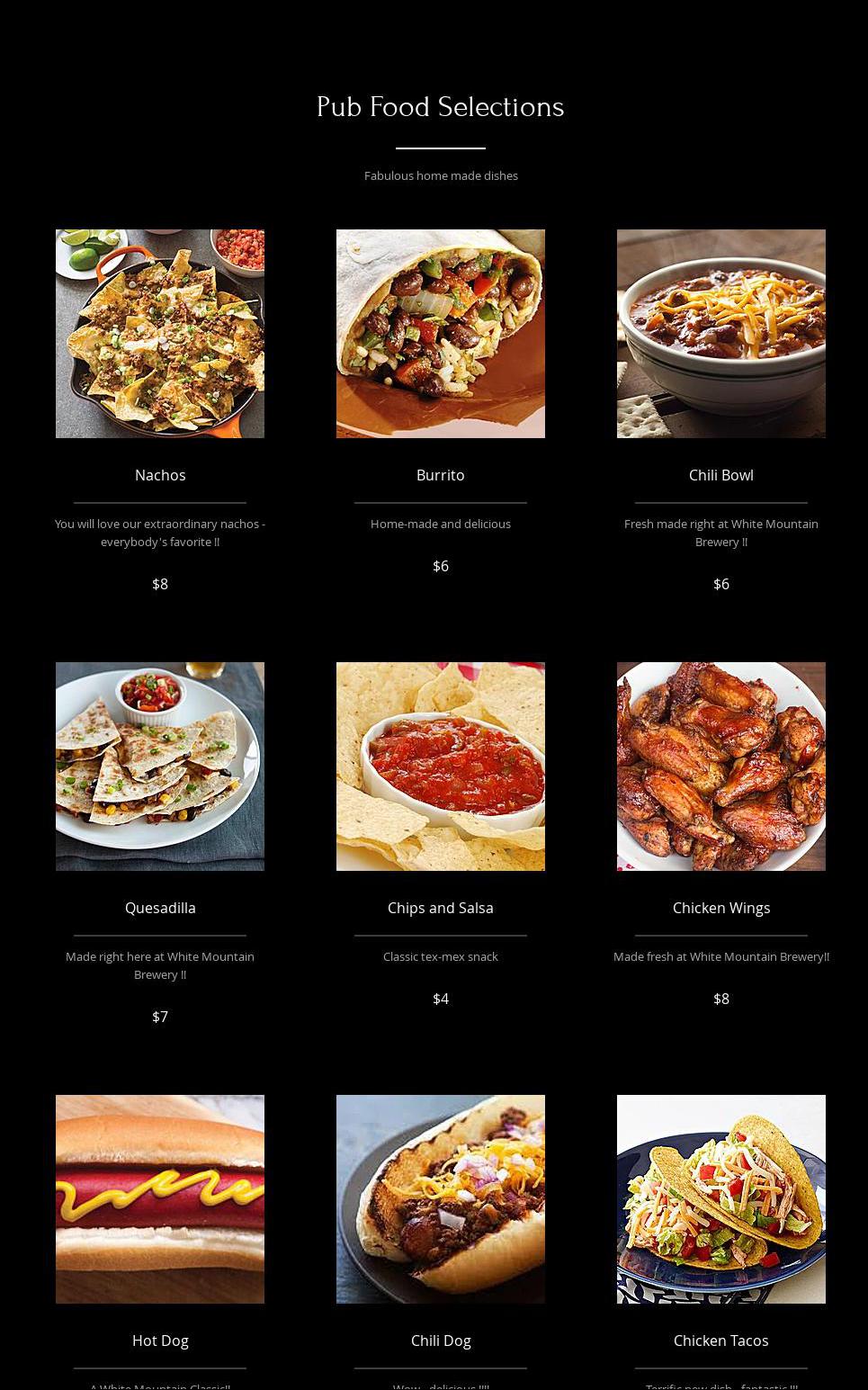View the Chili Bowl picture
868x1390 pixels.
coord(721,334)
